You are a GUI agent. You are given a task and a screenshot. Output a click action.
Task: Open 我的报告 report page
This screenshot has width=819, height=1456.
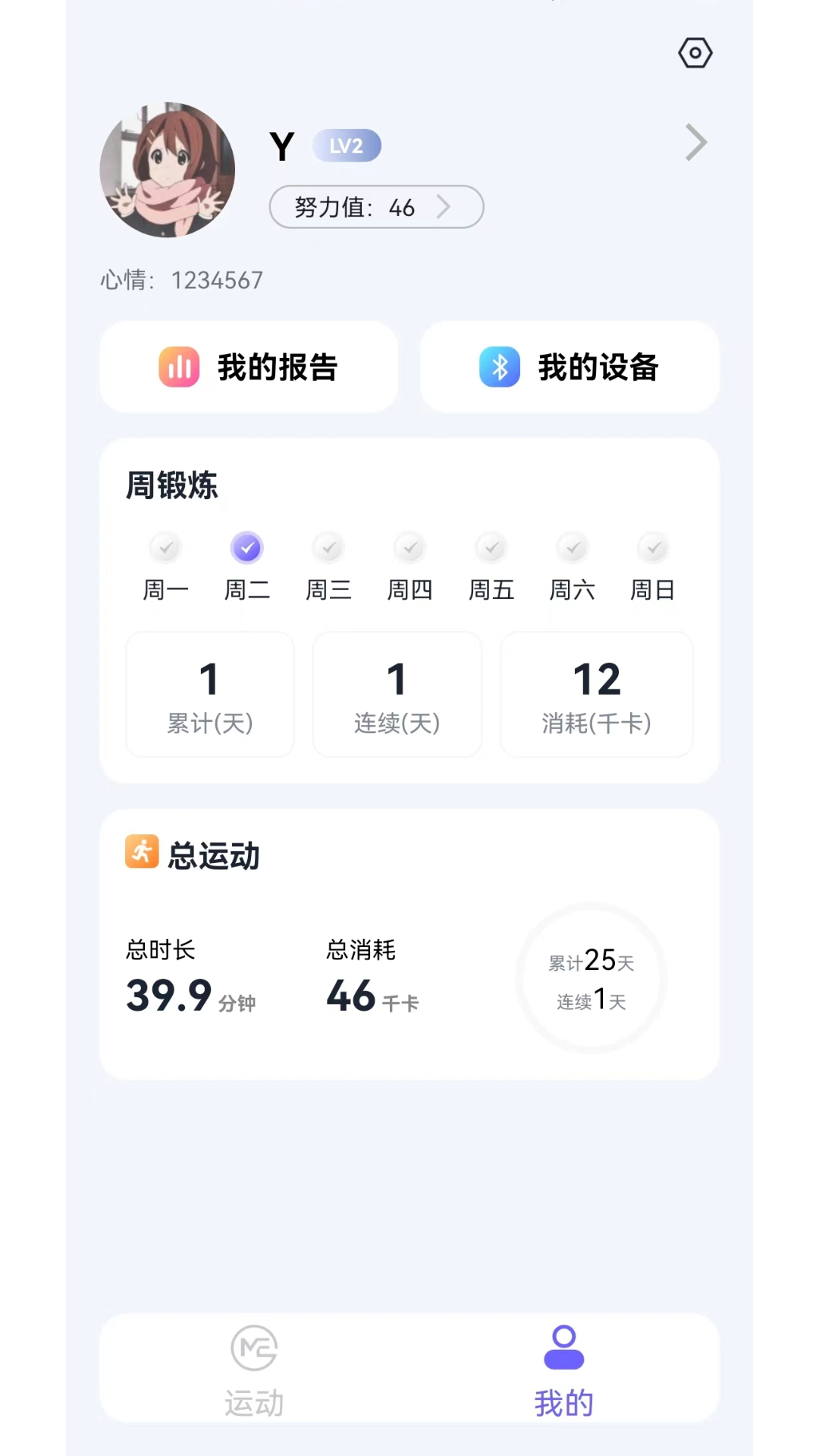249,366
